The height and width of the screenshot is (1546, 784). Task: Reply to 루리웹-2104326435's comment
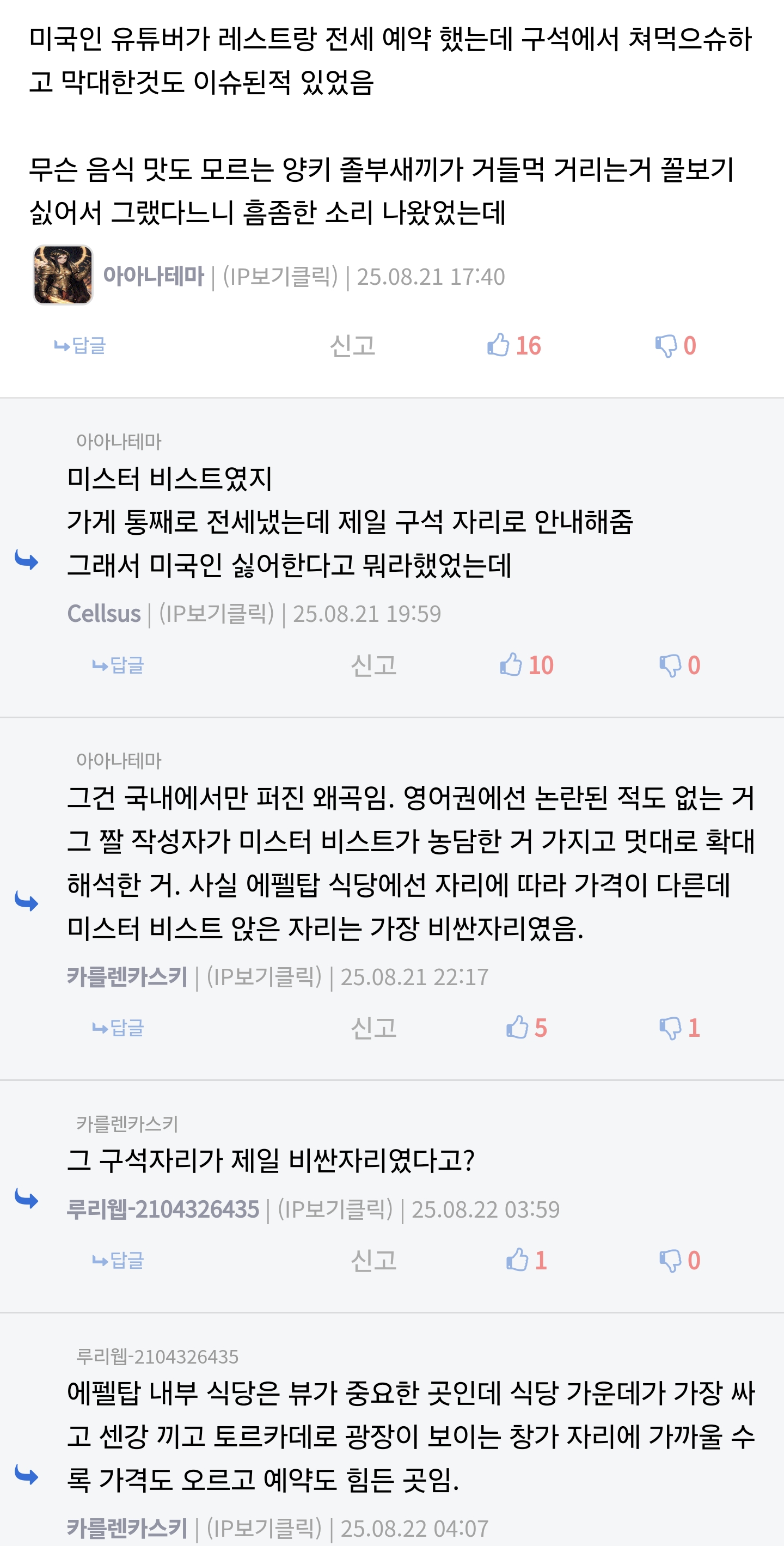(118, 1260)
